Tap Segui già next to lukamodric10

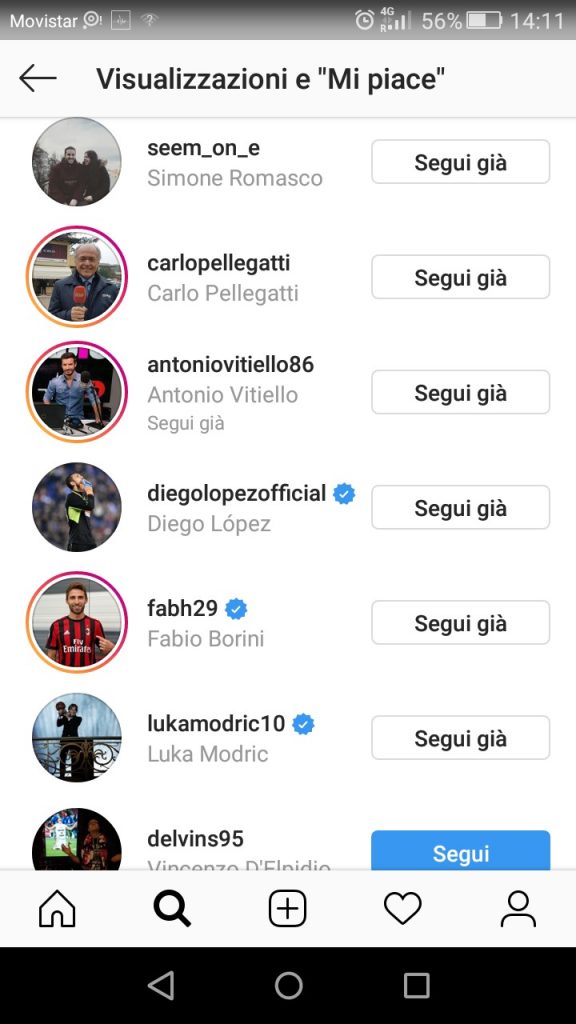[460, 738]
